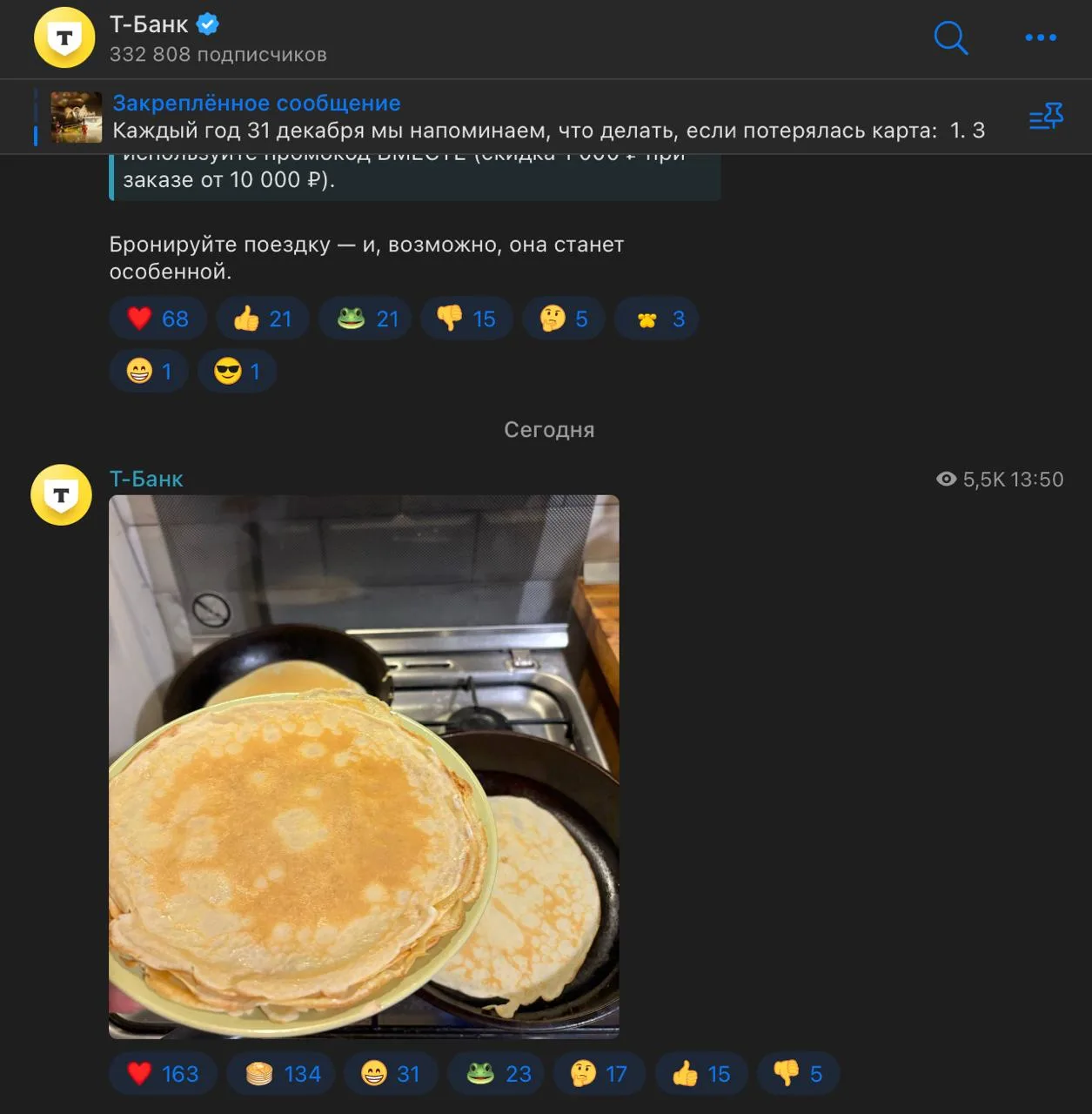Tap the Т-Банк sender name above photo
Screen dimensions: 1092x1114
pos(146,480)
